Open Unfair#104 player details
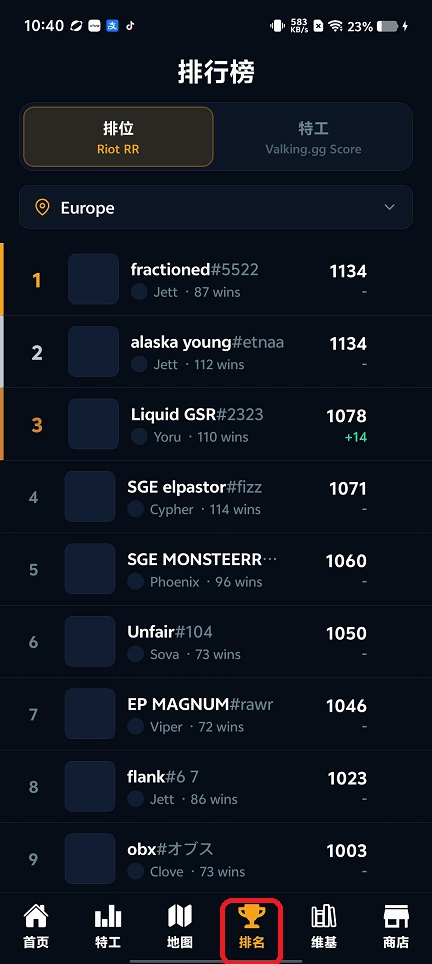Image resolution: width=432 pixels, height=964 pixels. [216, 642]
